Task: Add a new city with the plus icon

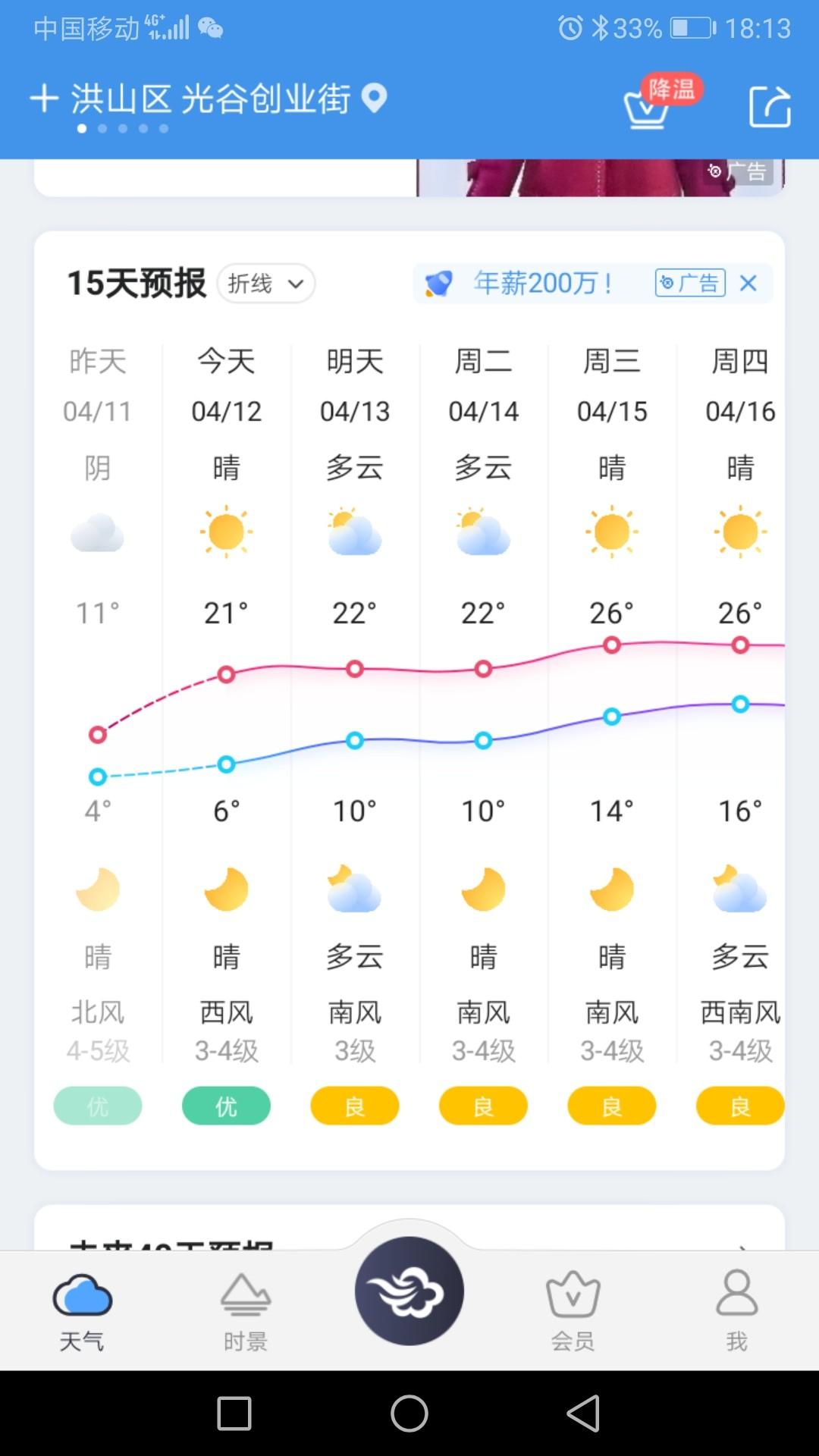Action: (44, 99)
